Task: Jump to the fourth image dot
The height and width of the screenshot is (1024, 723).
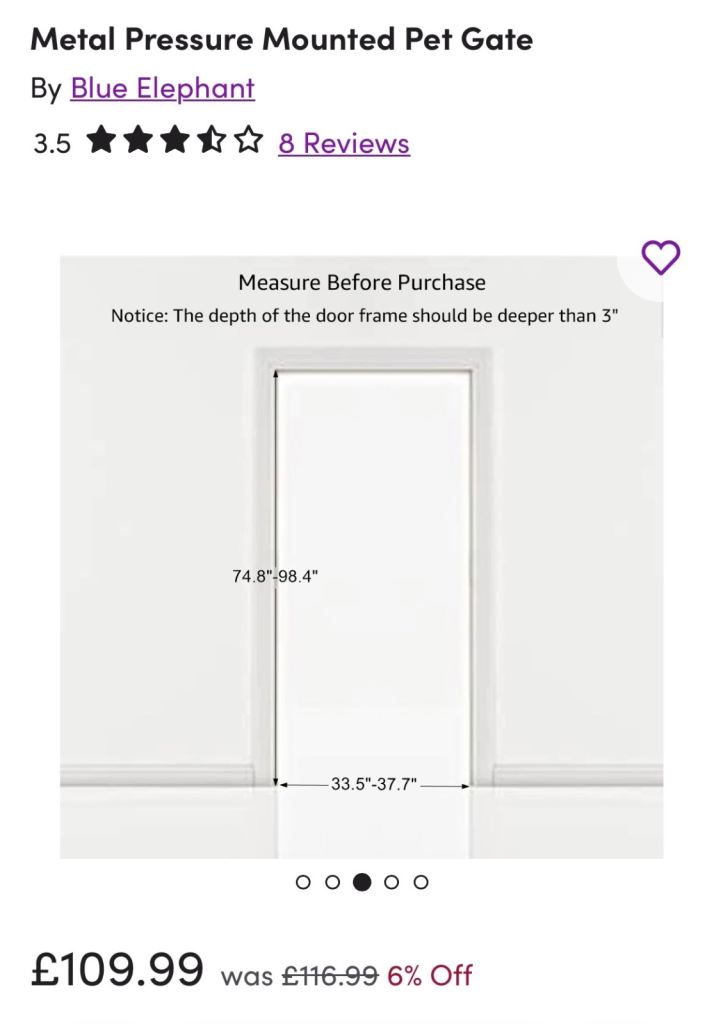Action: pyautogui.click(x=392, y=882)
